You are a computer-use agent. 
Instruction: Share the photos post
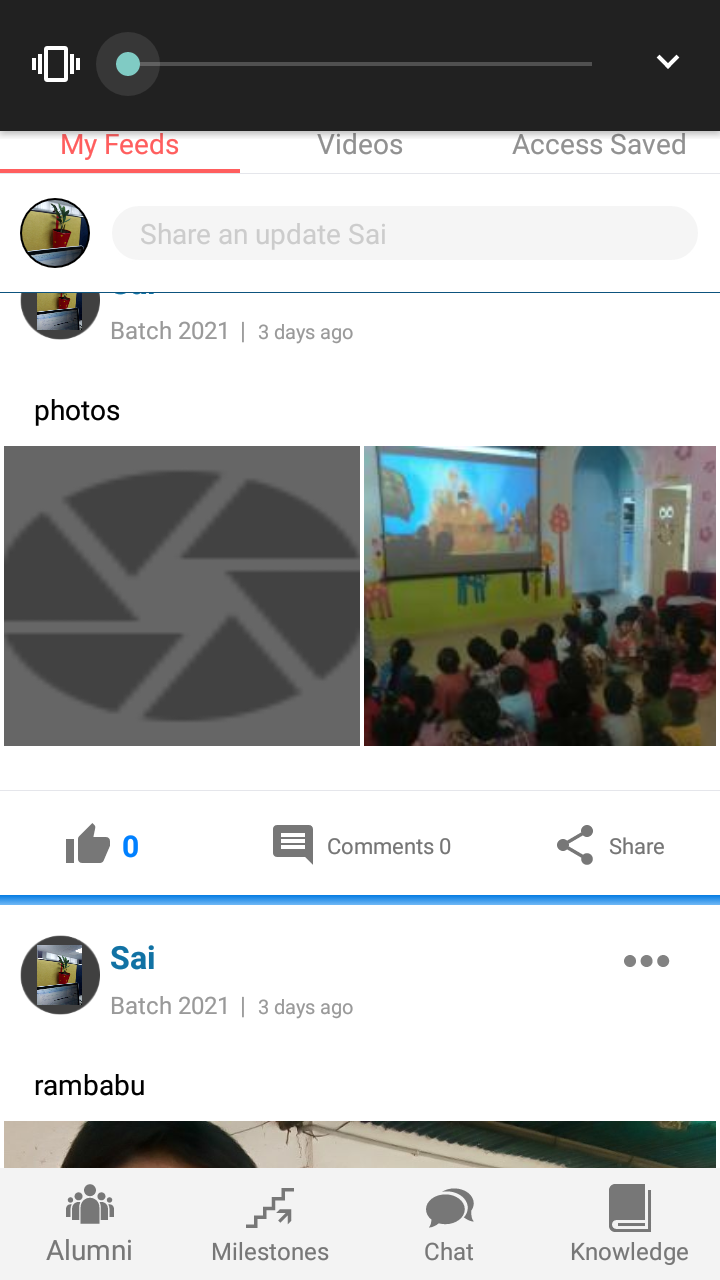click(610, 846)
